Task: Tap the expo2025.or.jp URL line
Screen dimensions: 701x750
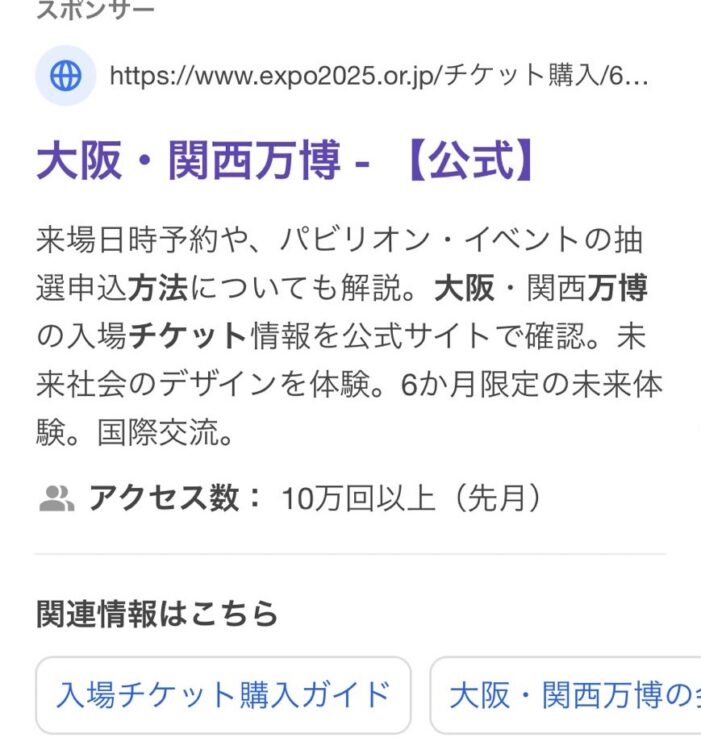Action: pyautogui.click(x=379, y=76)
